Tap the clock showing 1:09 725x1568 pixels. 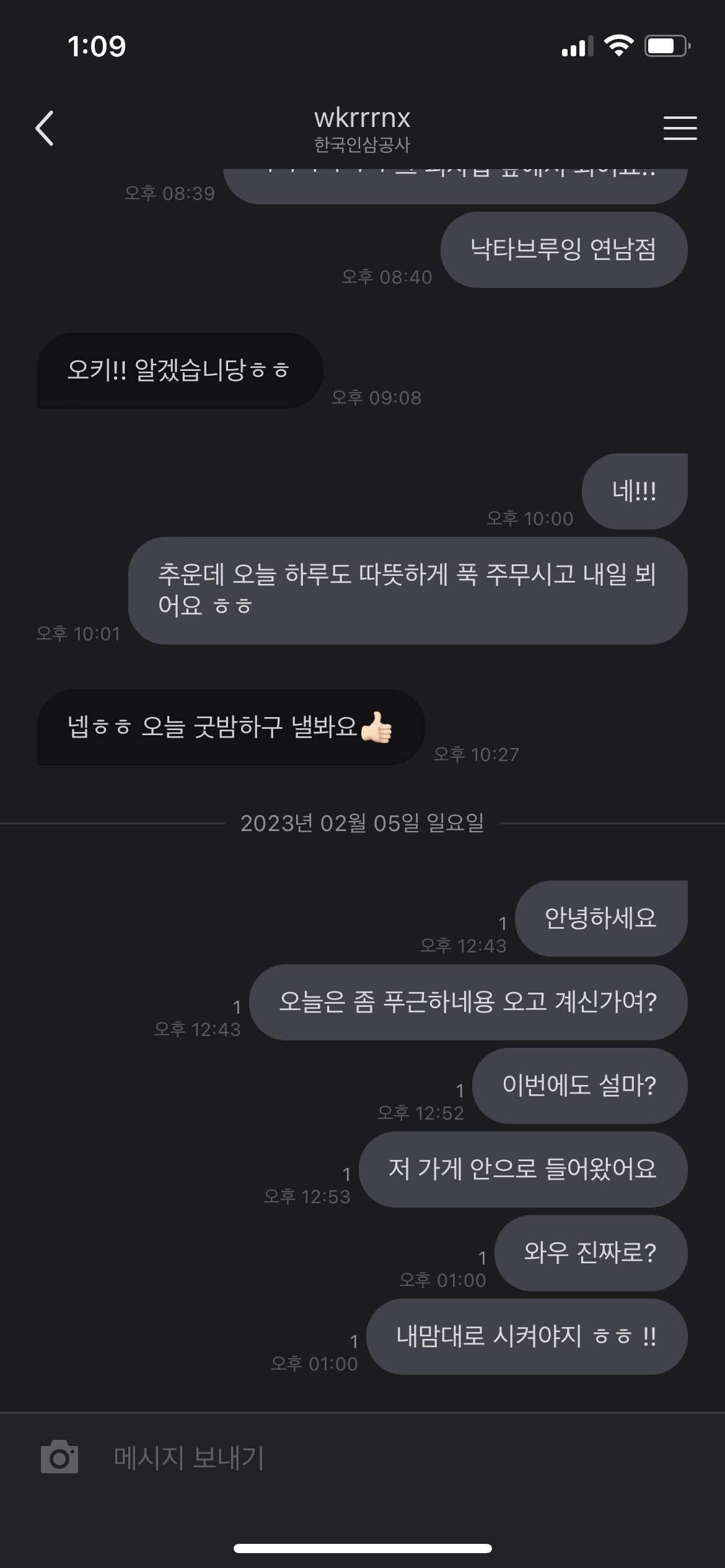click(97, 45)
